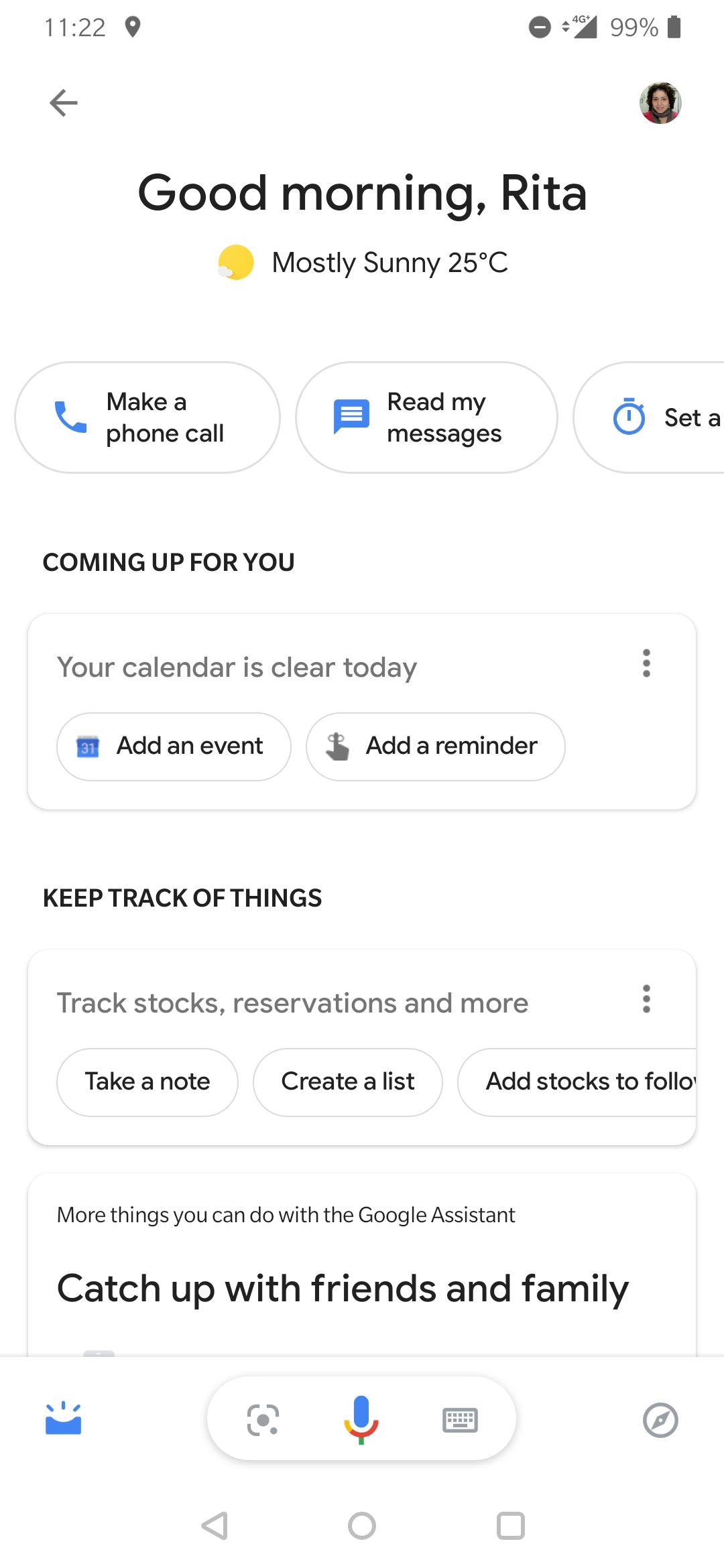Tap the microphone to speak to Assistant
Screen dimensions: 724x1568
pos(361,1419)
